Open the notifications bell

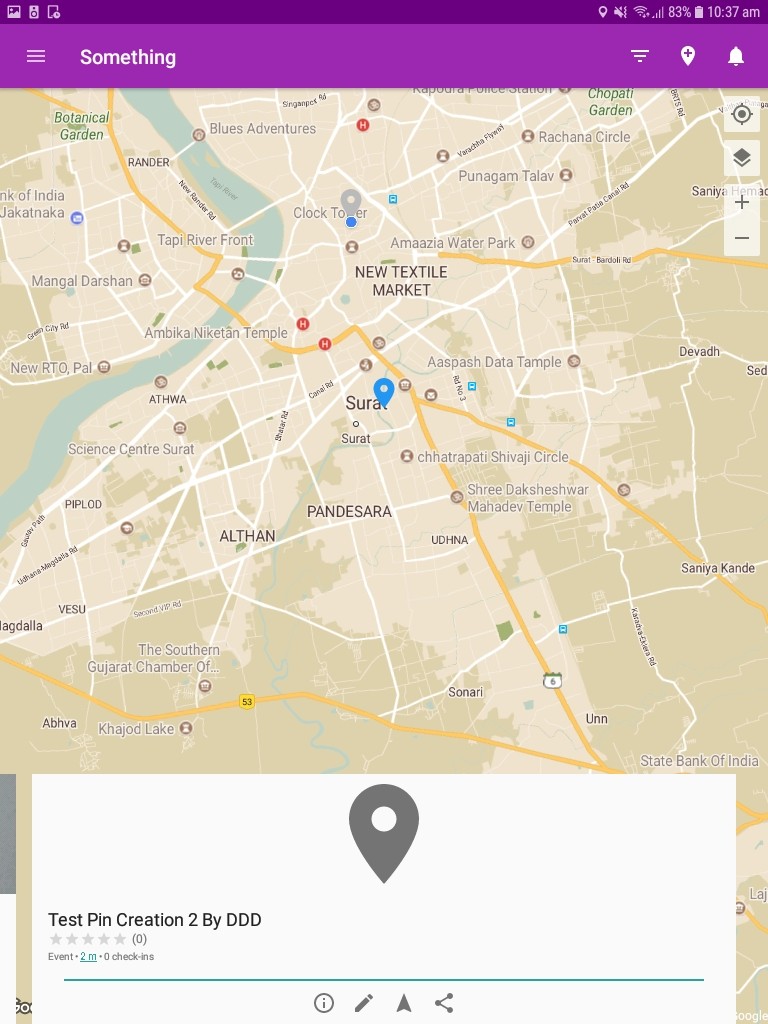(x=736, y=57)
